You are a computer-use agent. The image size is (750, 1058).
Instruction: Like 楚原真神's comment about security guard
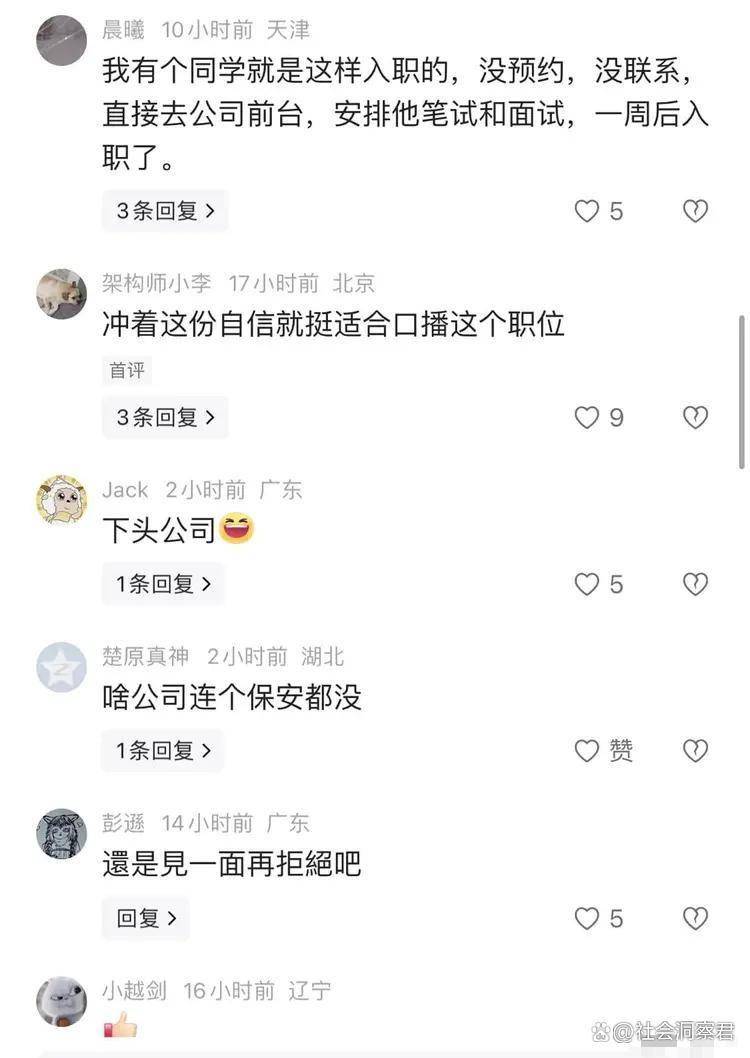[587, 751]
